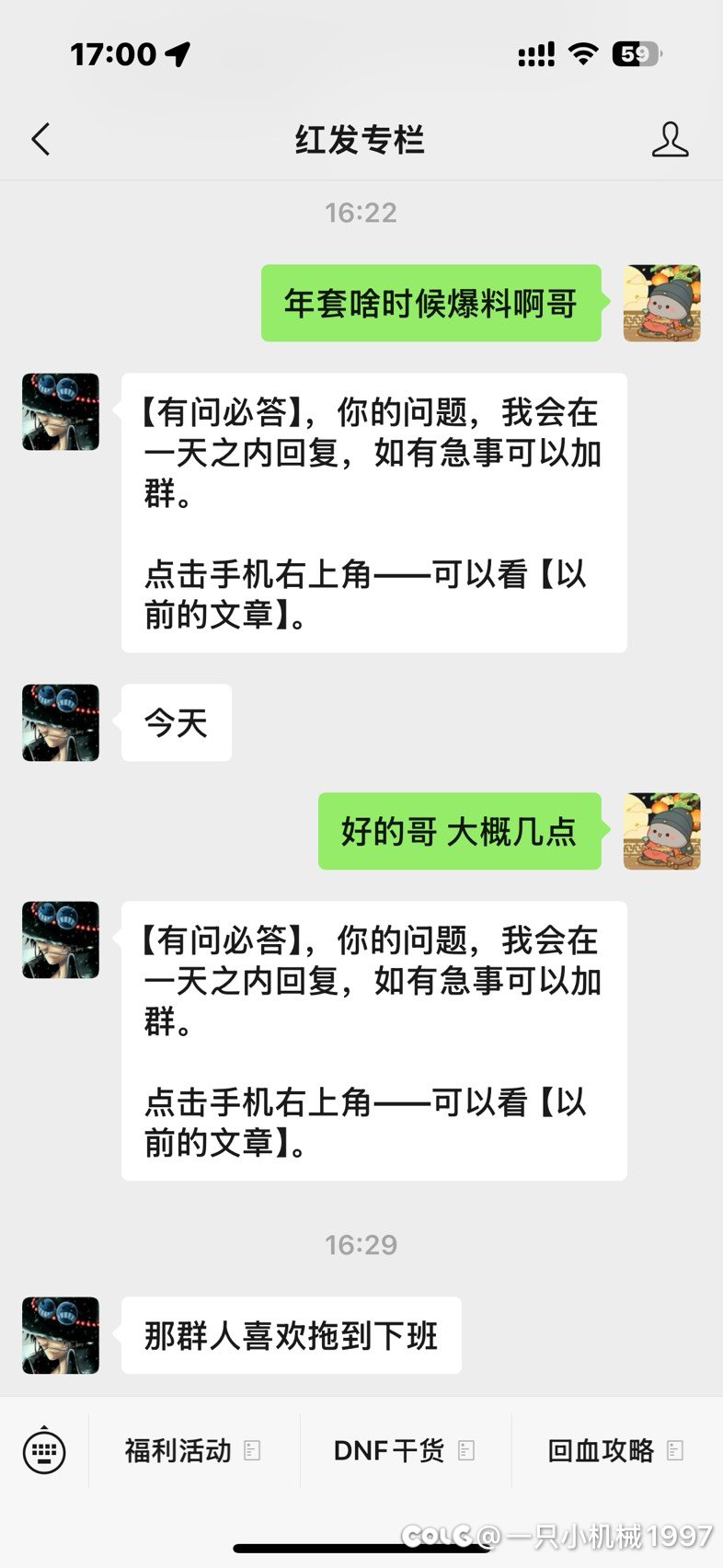This screenshot has width=723, height=1568.
Task: Expand the 回血攻略 submenu indicator
Action: [x=672, y=1451]
